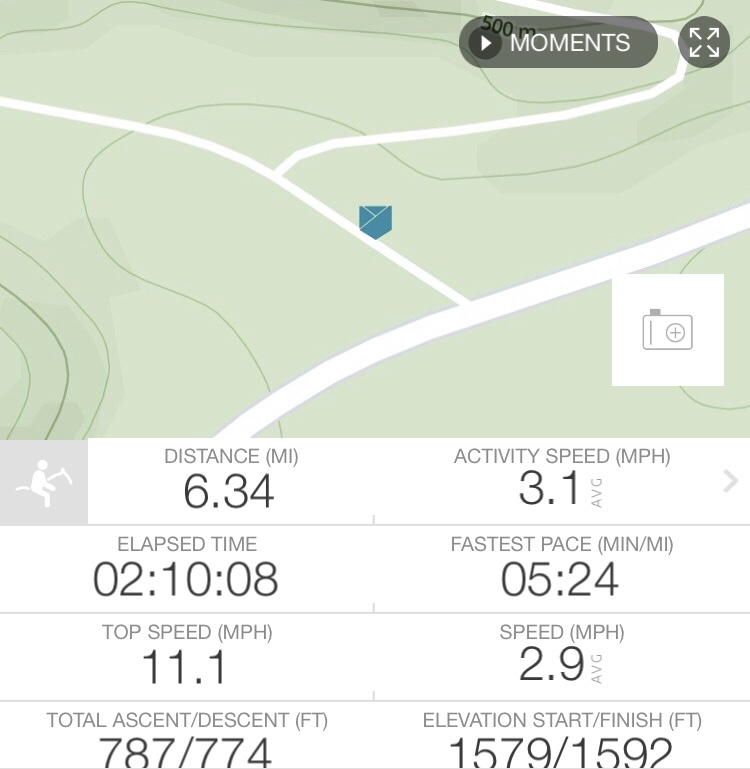The height and width of the screenshot is (769, 750).
Task: Add a photo with the camera button
Action: [668, 330]
